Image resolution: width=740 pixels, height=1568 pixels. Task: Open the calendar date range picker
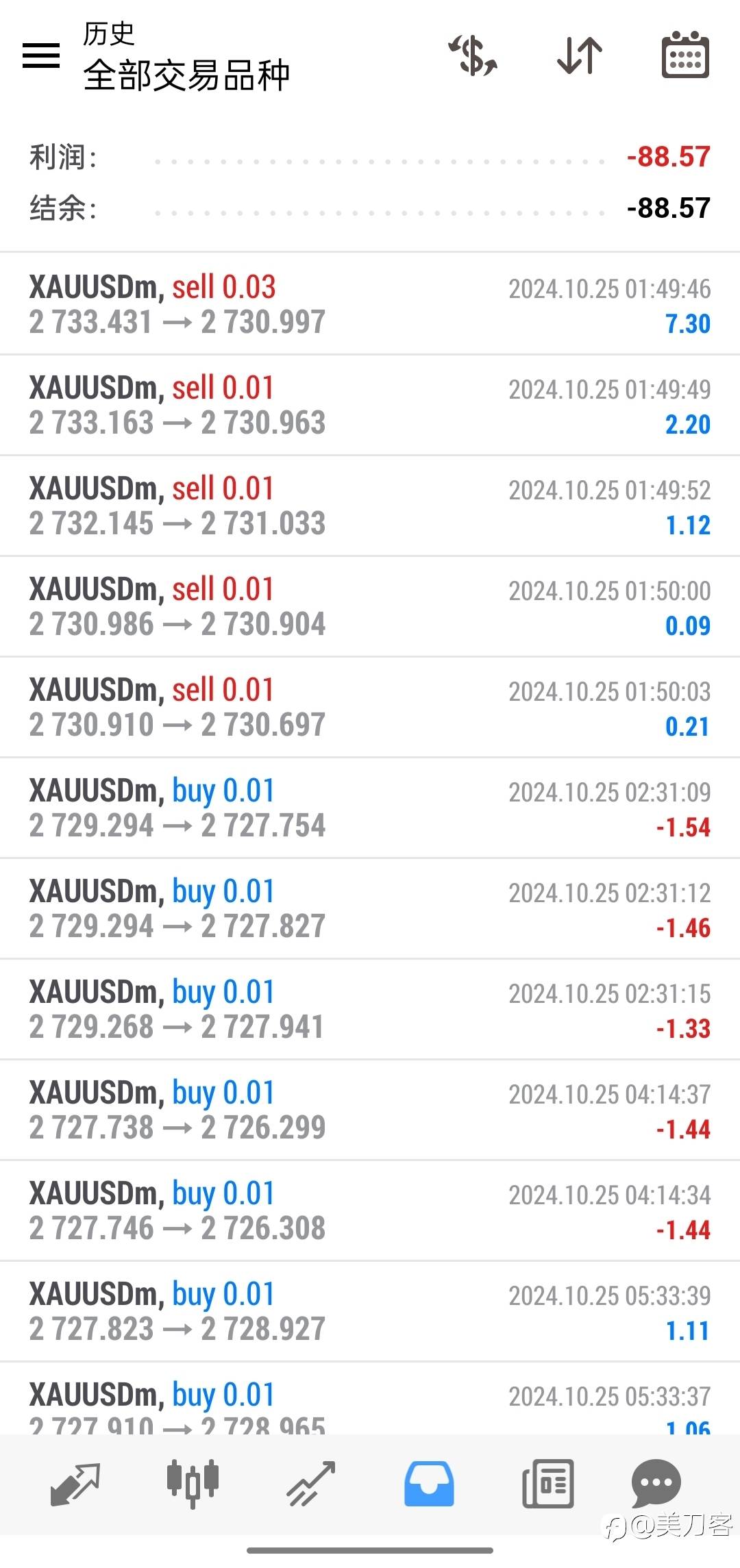[x=685, y=55]
